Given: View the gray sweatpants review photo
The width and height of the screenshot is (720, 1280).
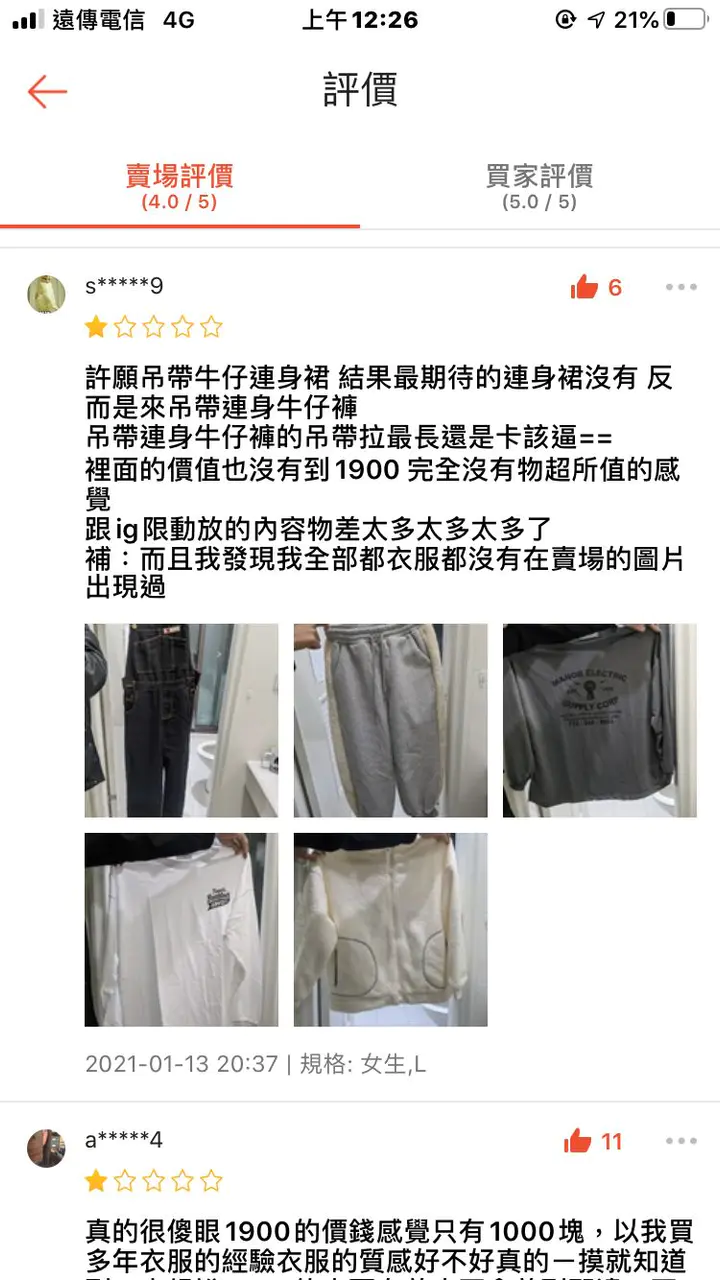Looking at the screenshot, I should coord(390,720).
